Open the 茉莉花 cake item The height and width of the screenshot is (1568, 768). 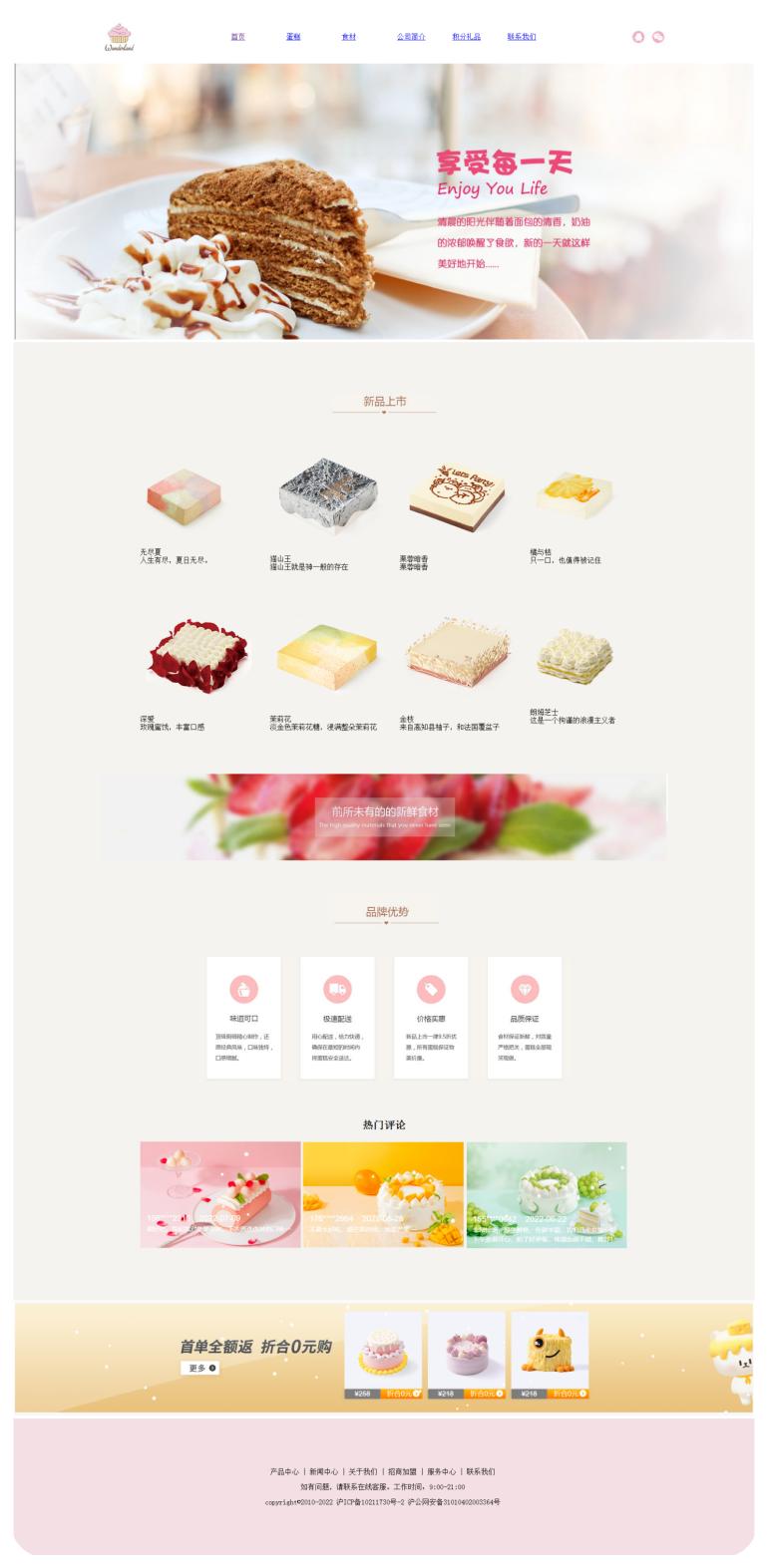coord(327,656)
